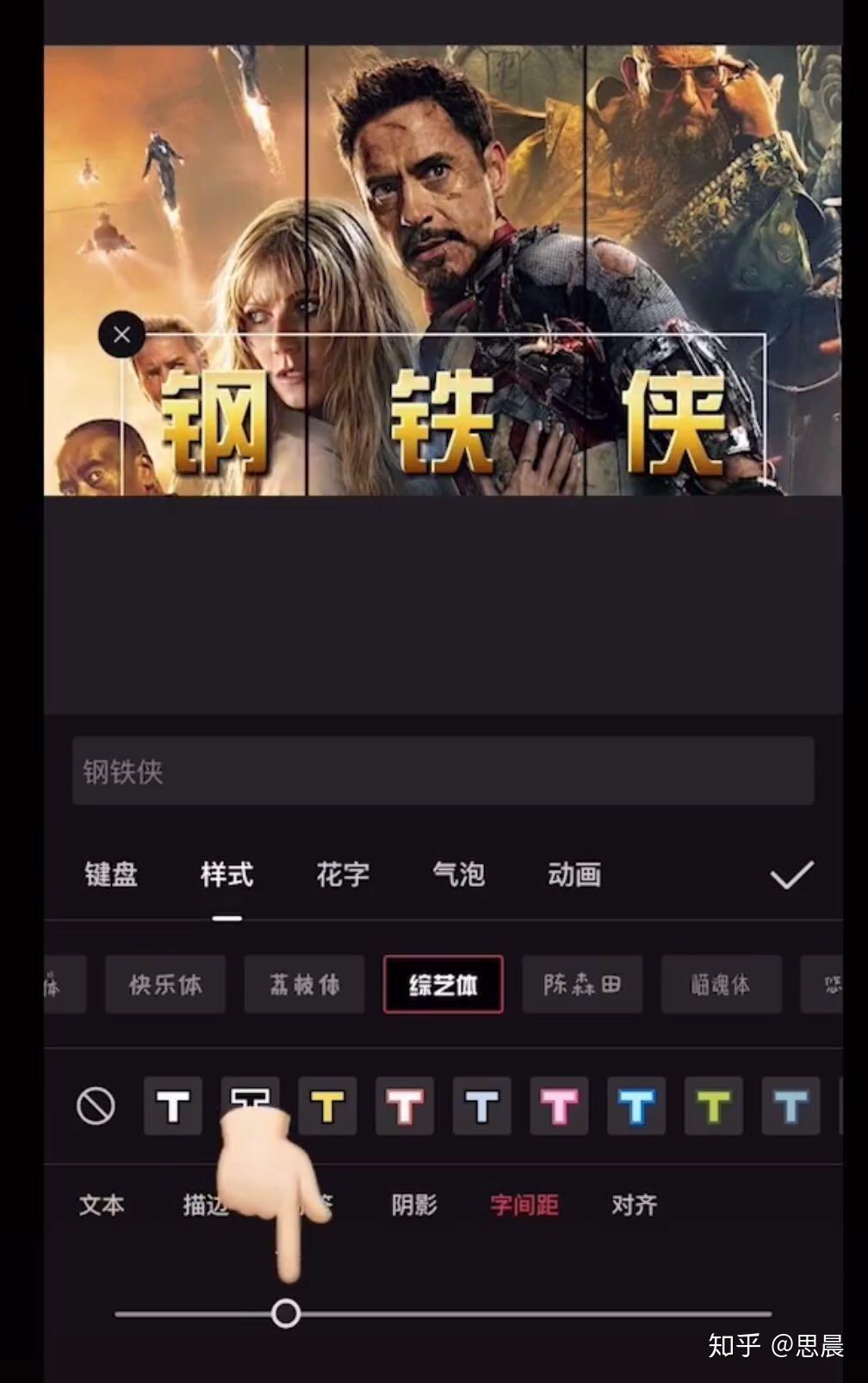This screenshot has height=1383, width=868.
Task: Apply the 陈森田 font
Action: (582, 984)
